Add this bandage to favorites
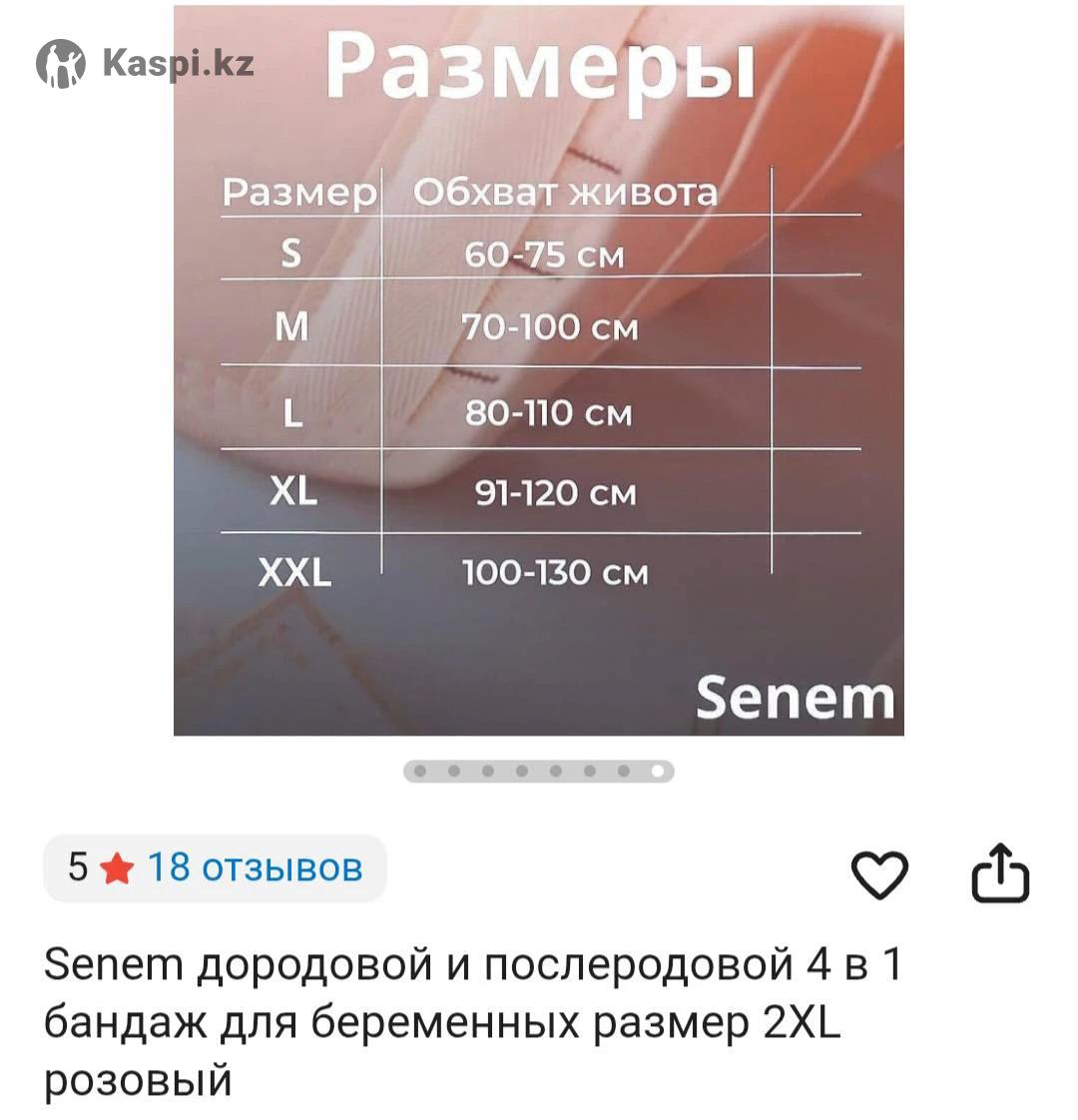Image resolution: width=1078 pixels, height=1120 pixels. tap(878, 874)
